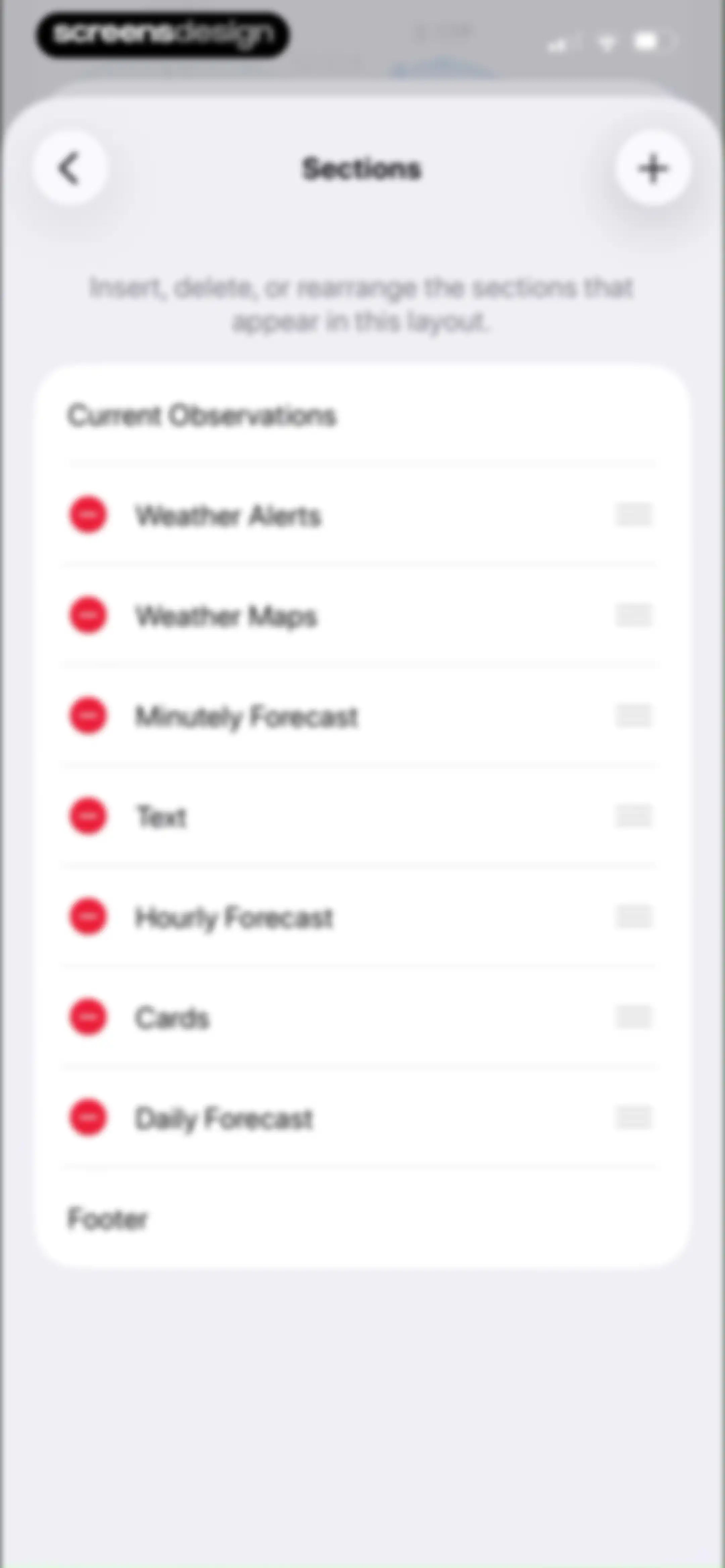The image size is (725, 1568).
Task: Open the Footer row
Action: [x=362, y=1218]
